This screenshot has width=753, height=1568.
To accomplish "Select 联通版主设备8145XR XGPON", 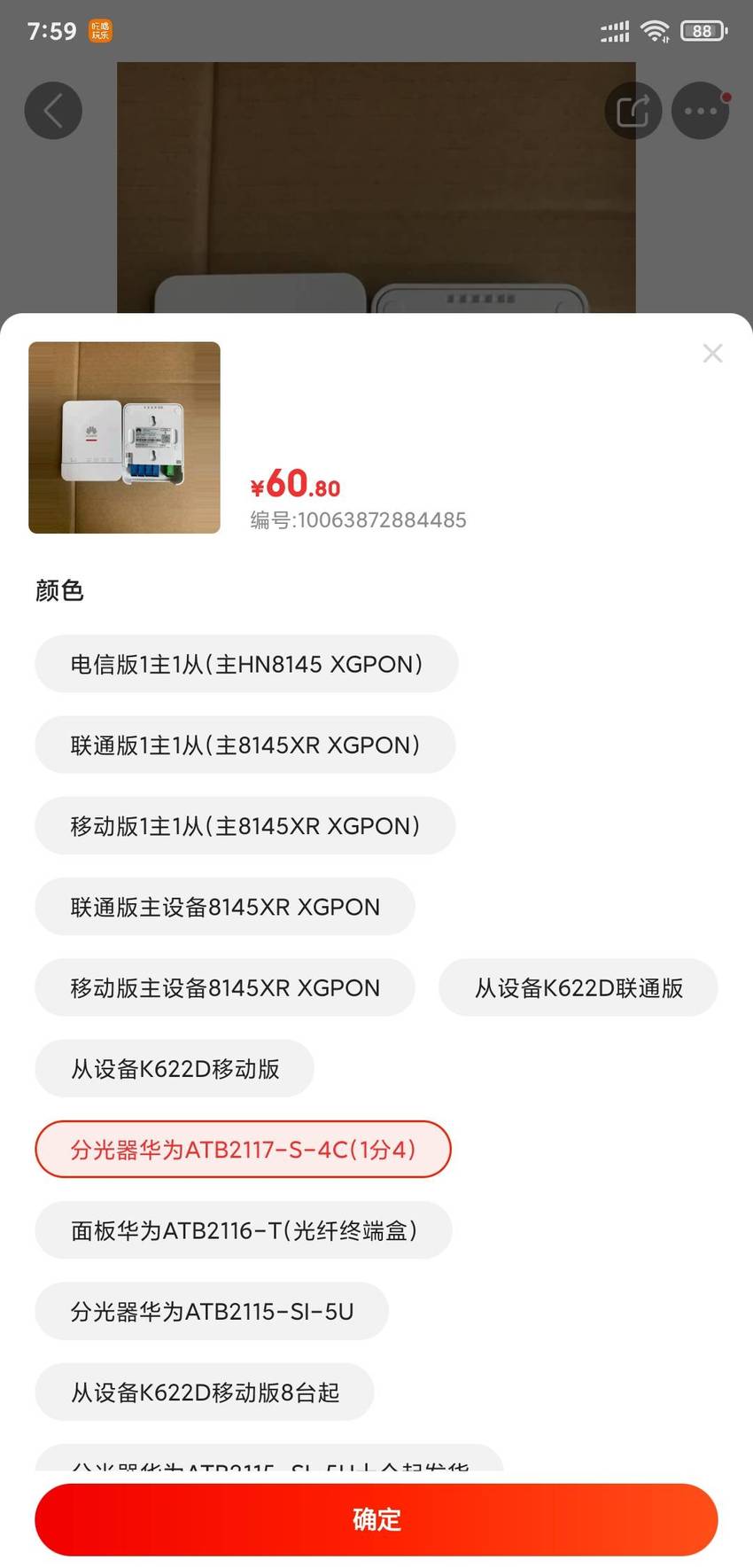I will click(x=225, y=907).
